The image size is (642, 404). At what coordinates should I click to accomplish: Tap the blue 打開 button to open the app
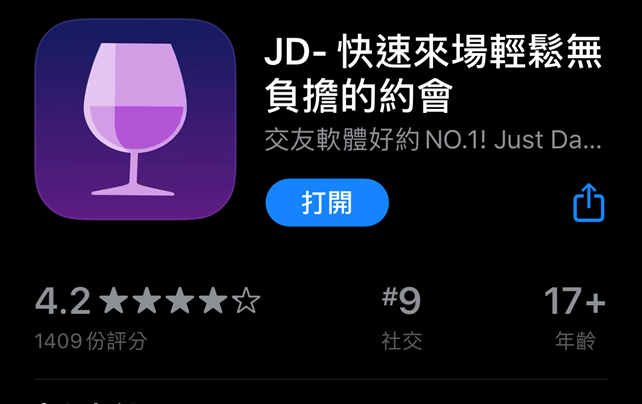click(x=327, y=203)
